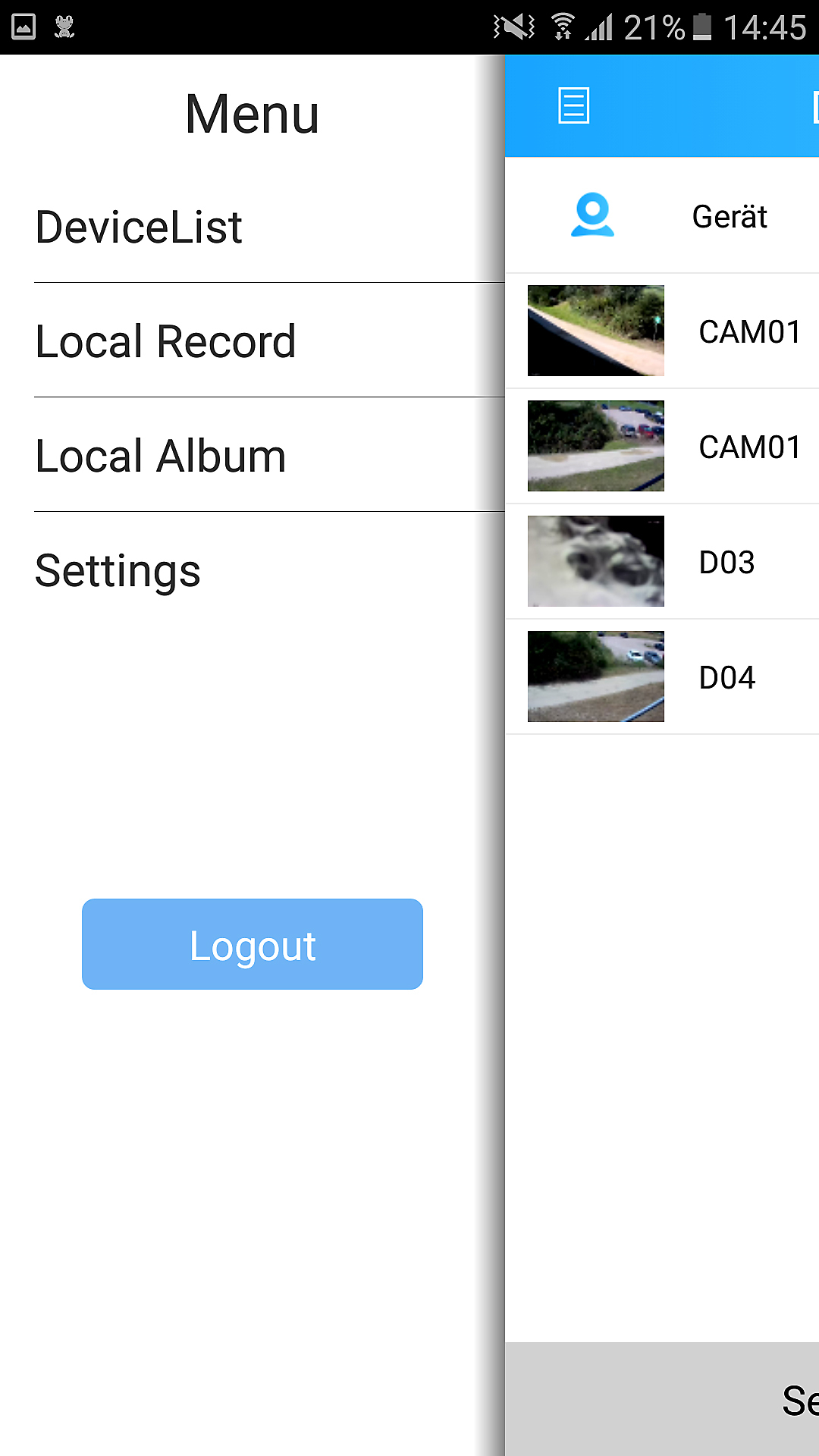Open the D03 camera feed
819x1456 pixels.
661,562
